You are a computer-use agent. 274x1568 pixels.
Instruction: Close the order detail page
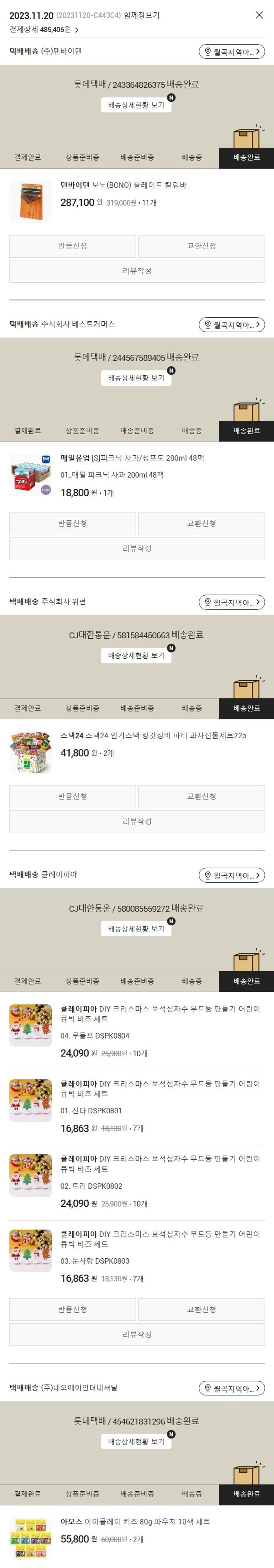pos(259,15)
